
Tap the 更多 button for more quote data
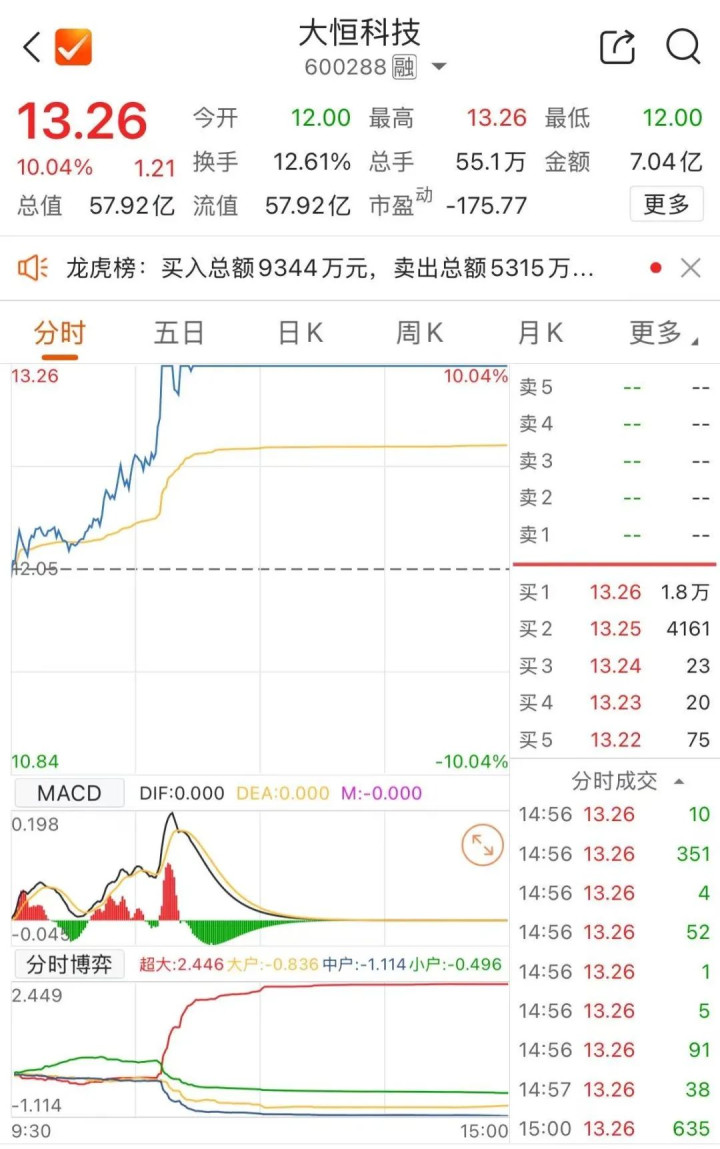[x=666, y=205]
